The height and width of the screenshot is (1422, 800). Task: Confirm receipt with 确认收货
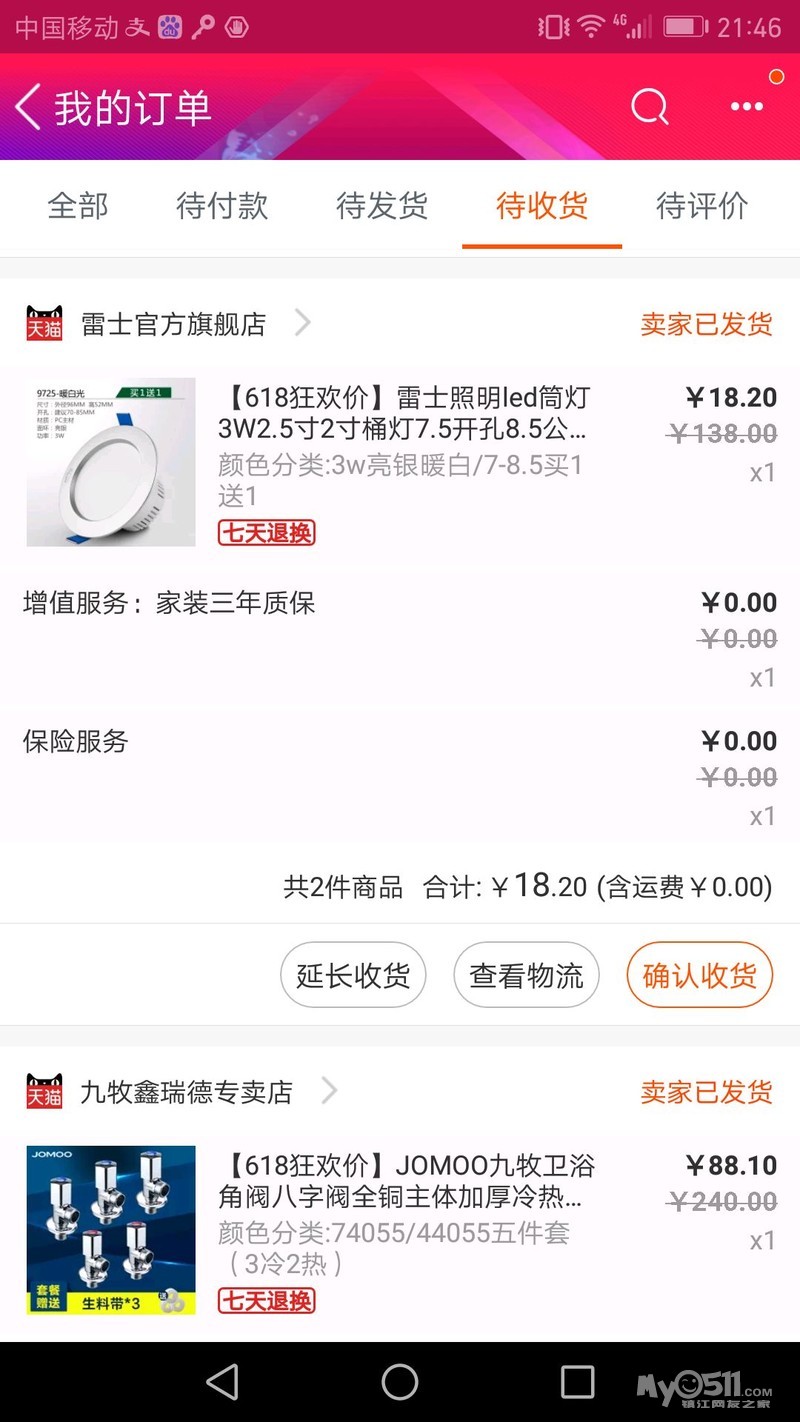click(x=699, y=975)
